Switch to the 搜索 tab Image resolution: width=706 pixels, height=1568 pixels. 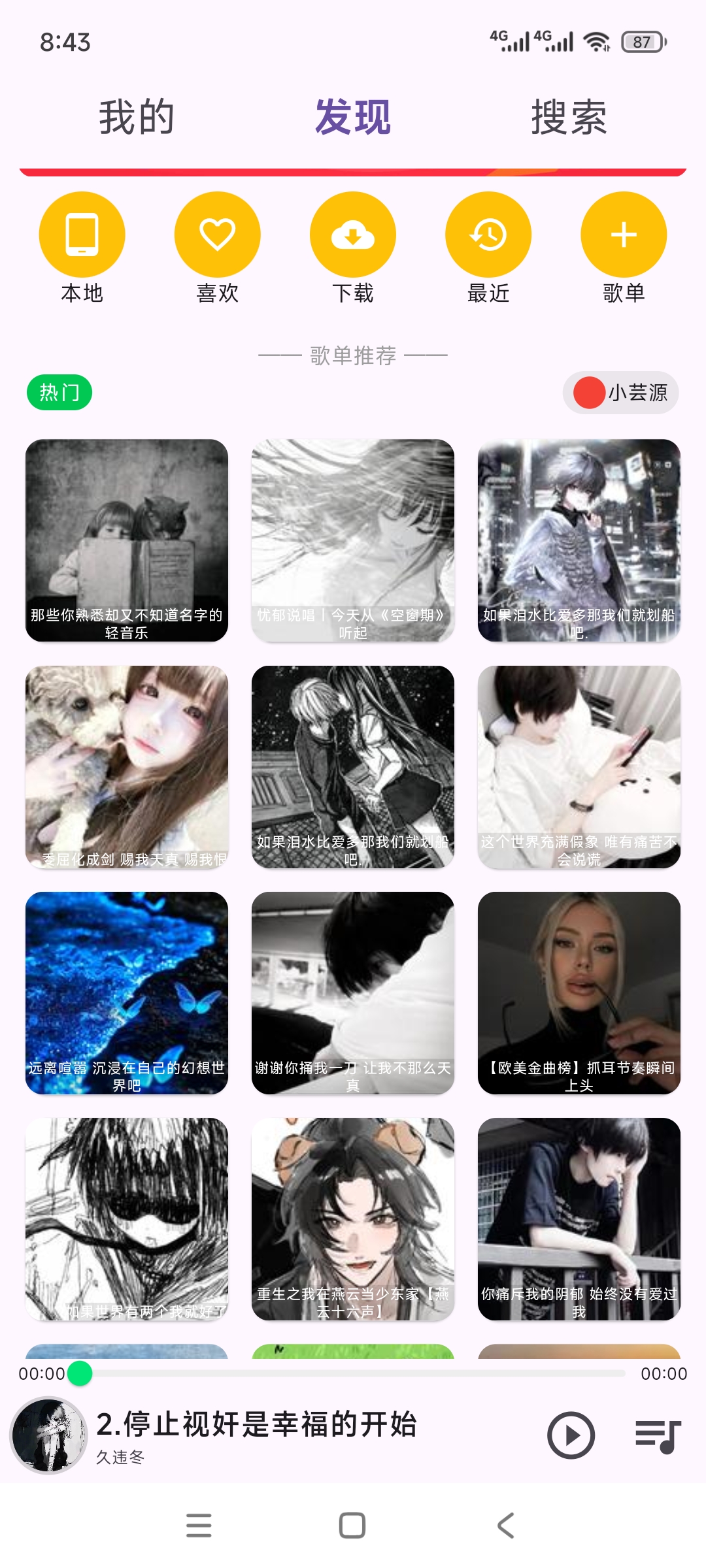pyautogui.click(x=569, y=118)
